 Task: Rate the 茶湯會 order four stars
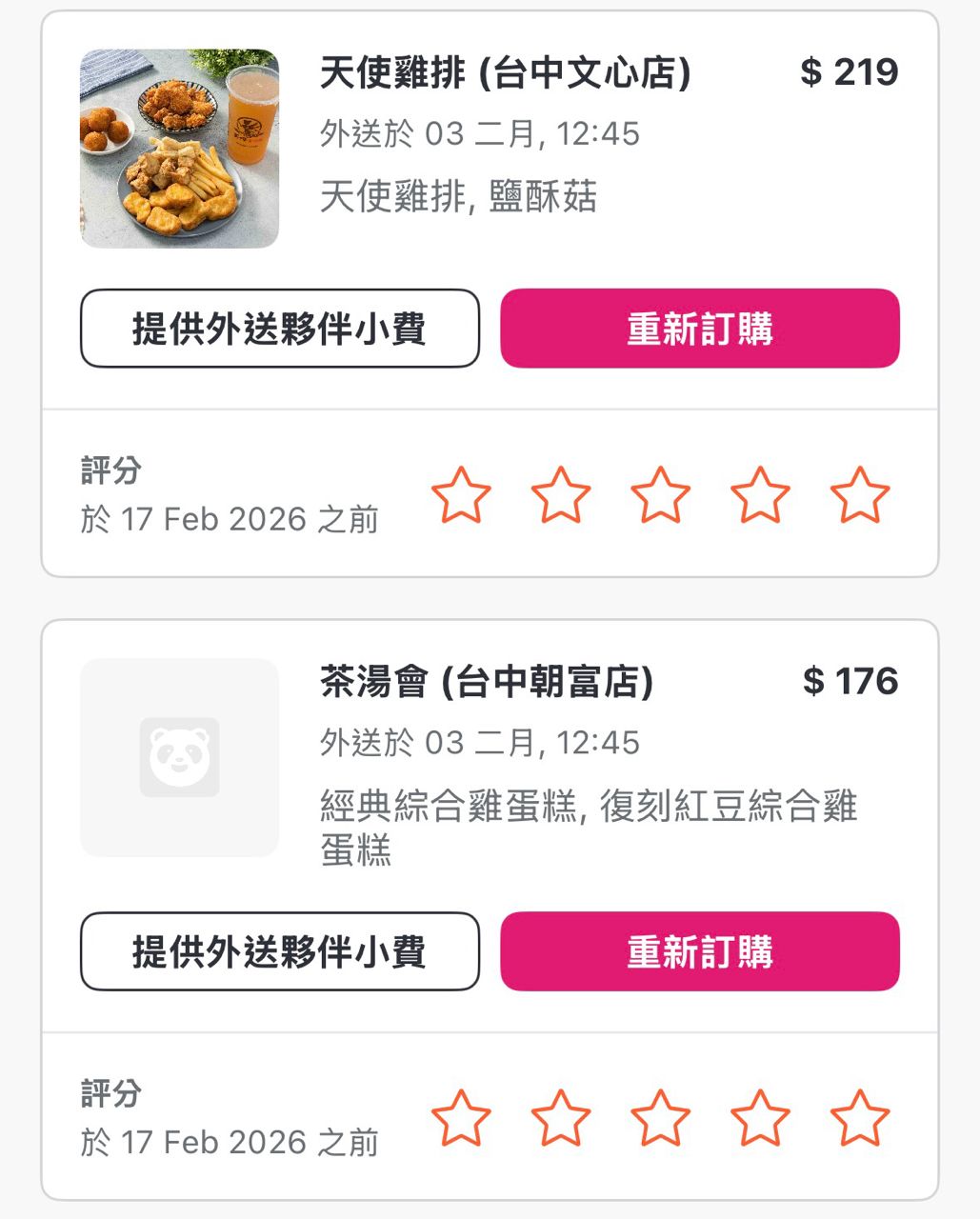coord(760,1118)
